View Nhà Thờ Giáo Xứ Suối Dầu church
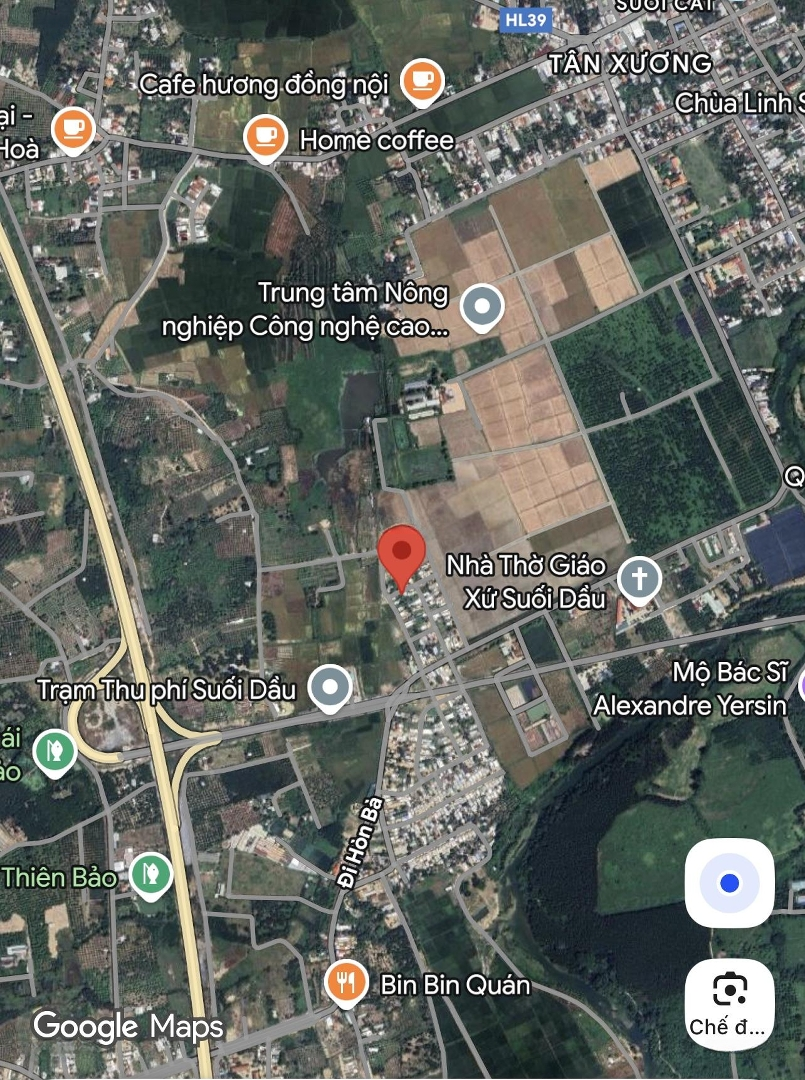Screen dimensions: 805x1080 [639, 578]
